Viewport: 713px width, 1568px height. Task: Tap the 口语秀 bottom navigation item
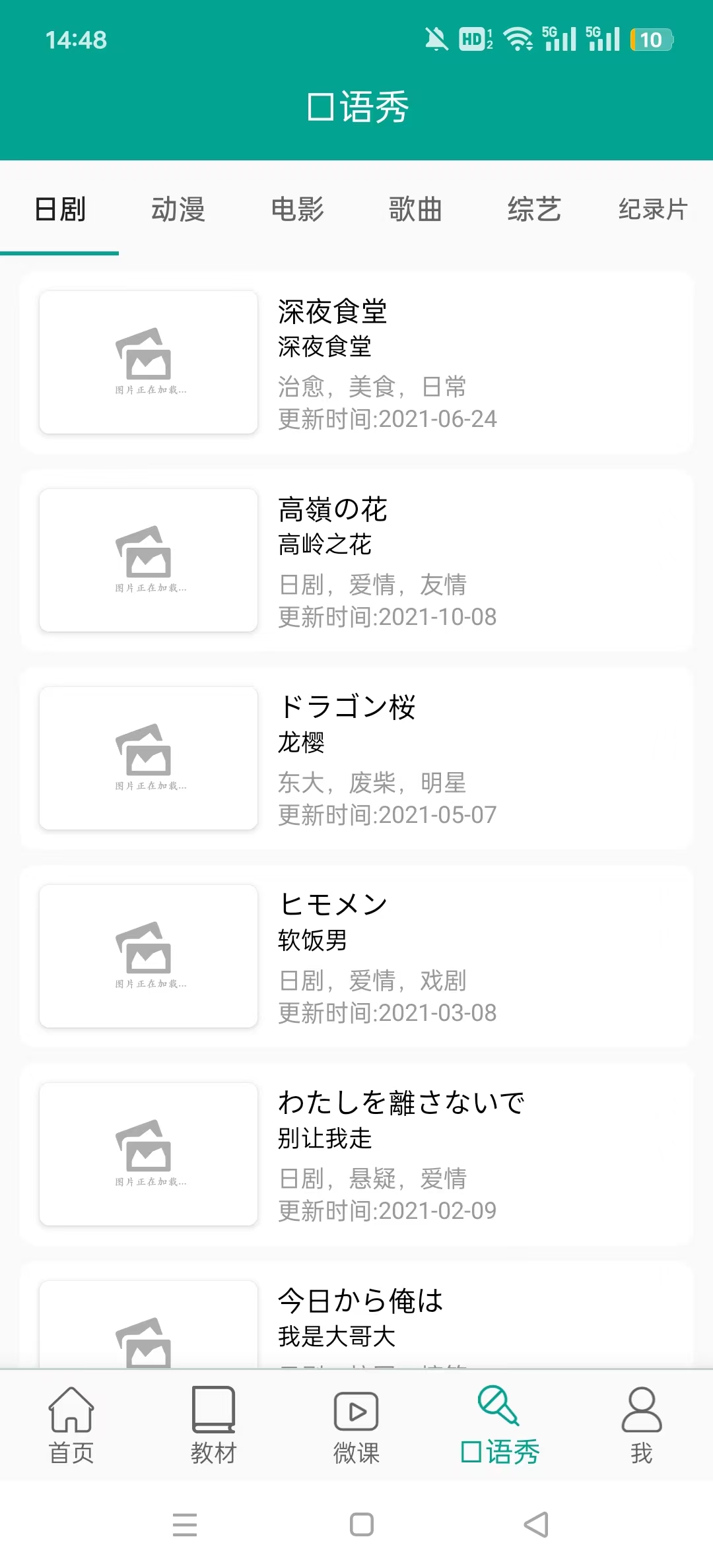(500, 1425)
